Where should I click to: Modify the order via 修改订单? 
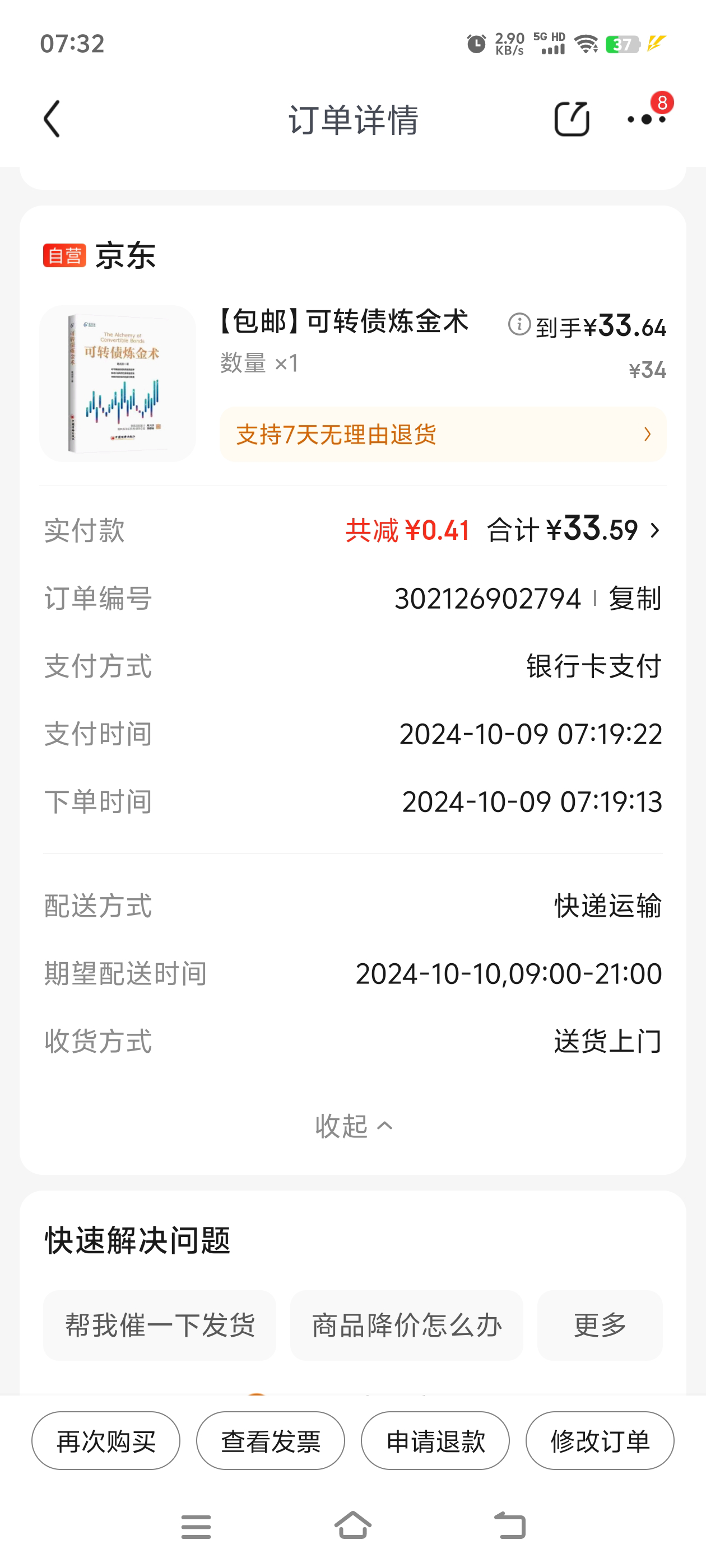tap(600, 1441)
